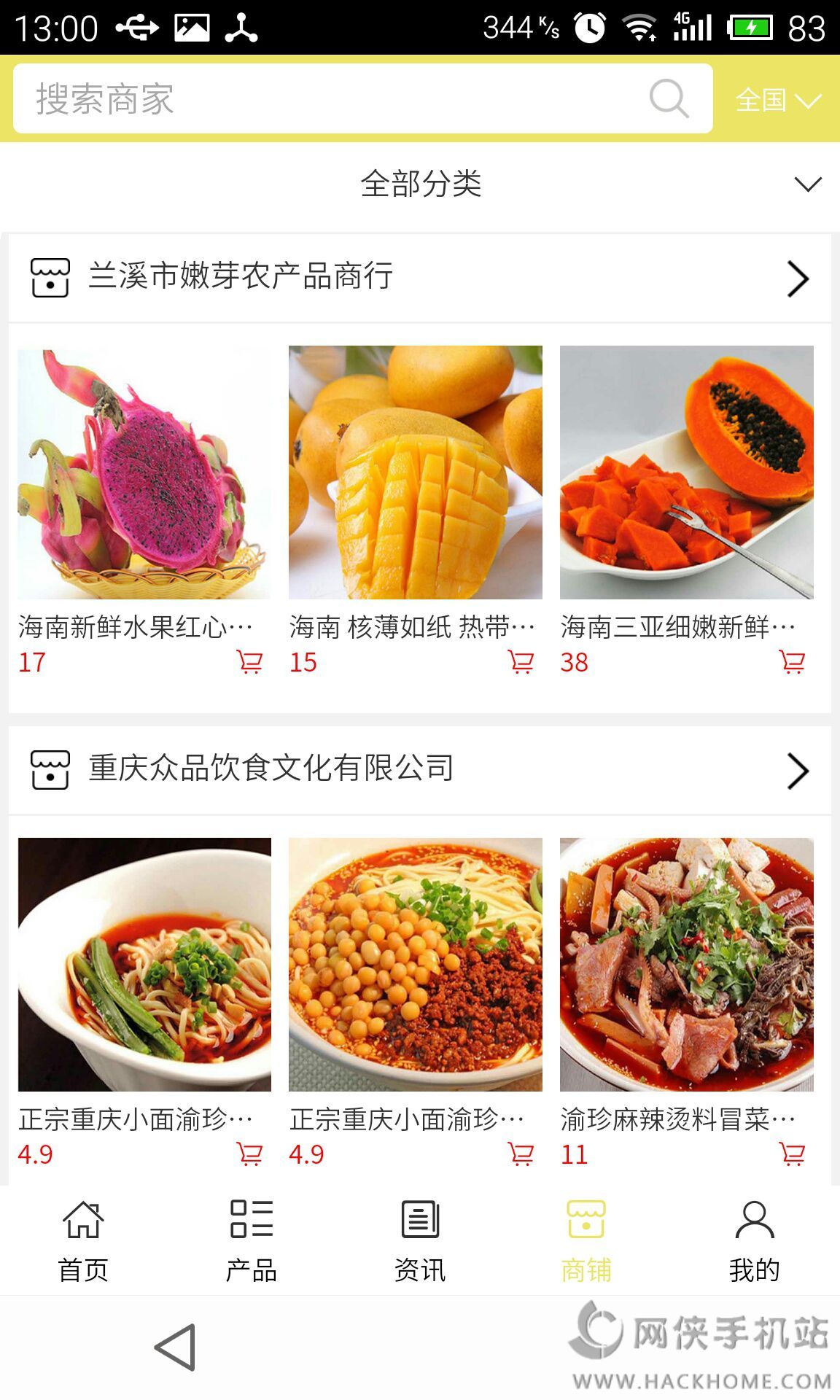Tap the magnifier search icon
The width and height of the screenshot is (840, 1400).
pyautogui.click(x=669, y=98)
